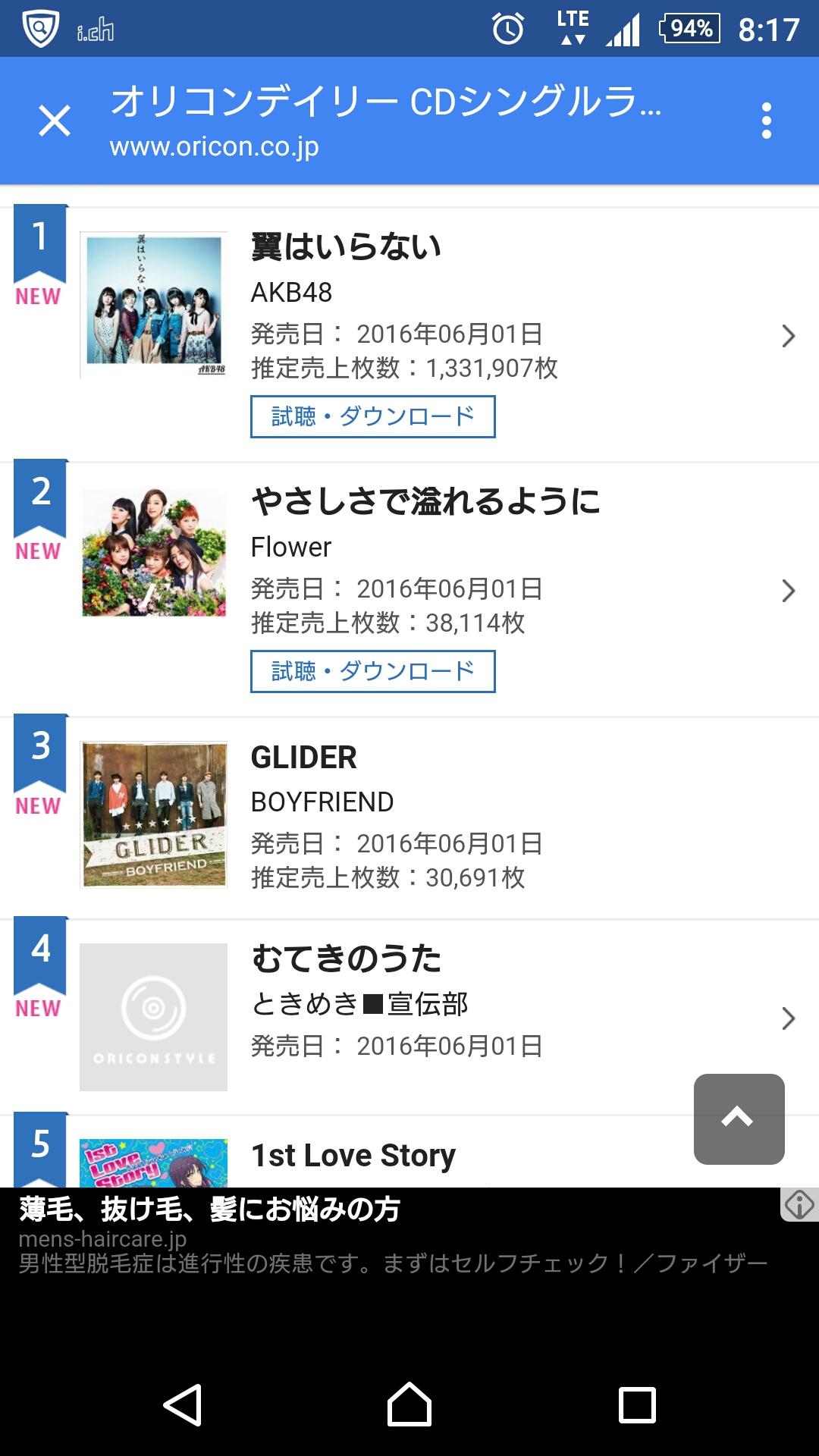Select the 1st Love Story entry
Viewport: 819px width, 1456px height.
coord(353,1156)
